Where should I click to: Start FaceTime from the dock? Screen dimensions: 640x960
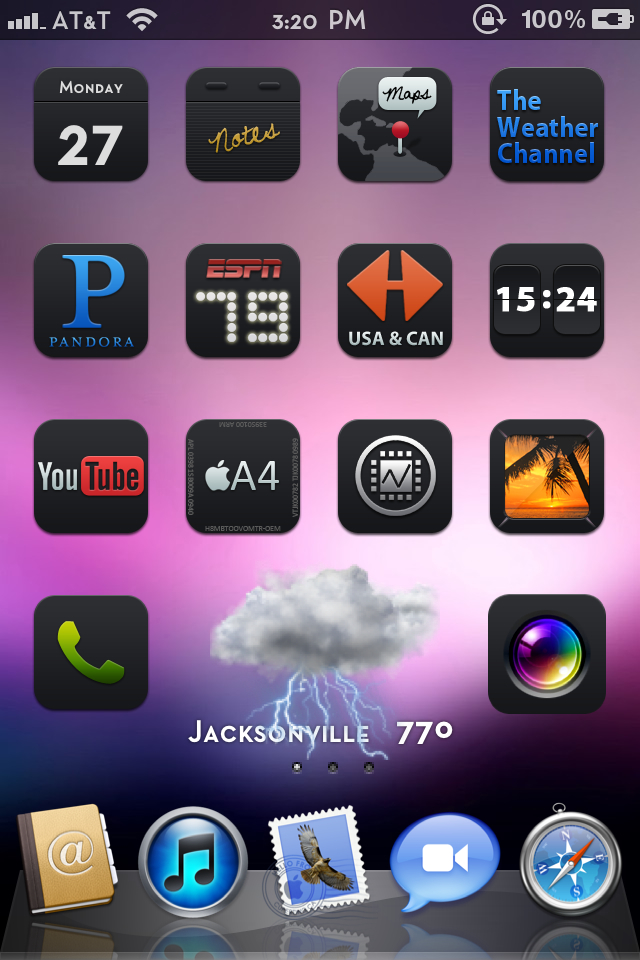tap(444, 858)
